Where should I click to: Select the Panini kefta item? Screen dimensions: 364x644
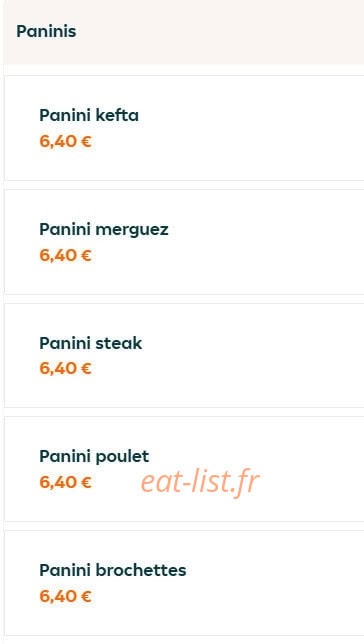pyautogui.click(x=184, y=128)
